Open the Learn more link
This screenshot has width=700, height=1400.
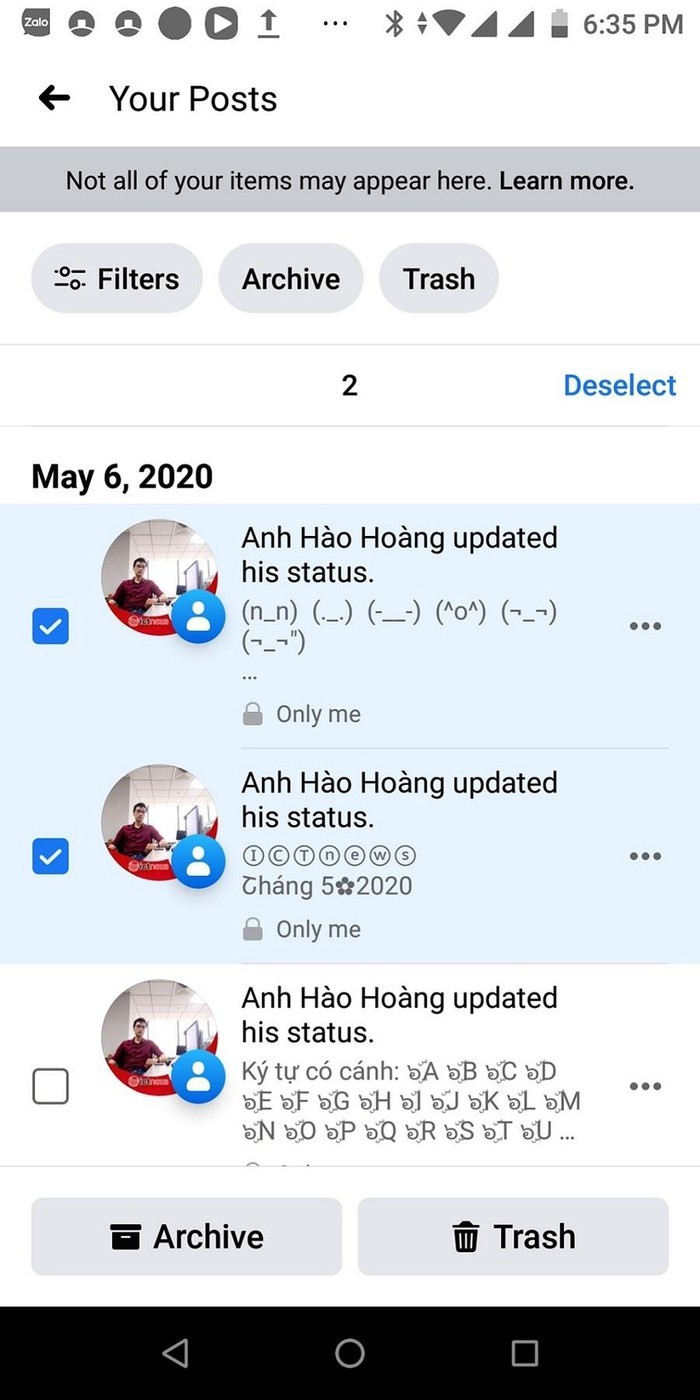coord(566,181)
